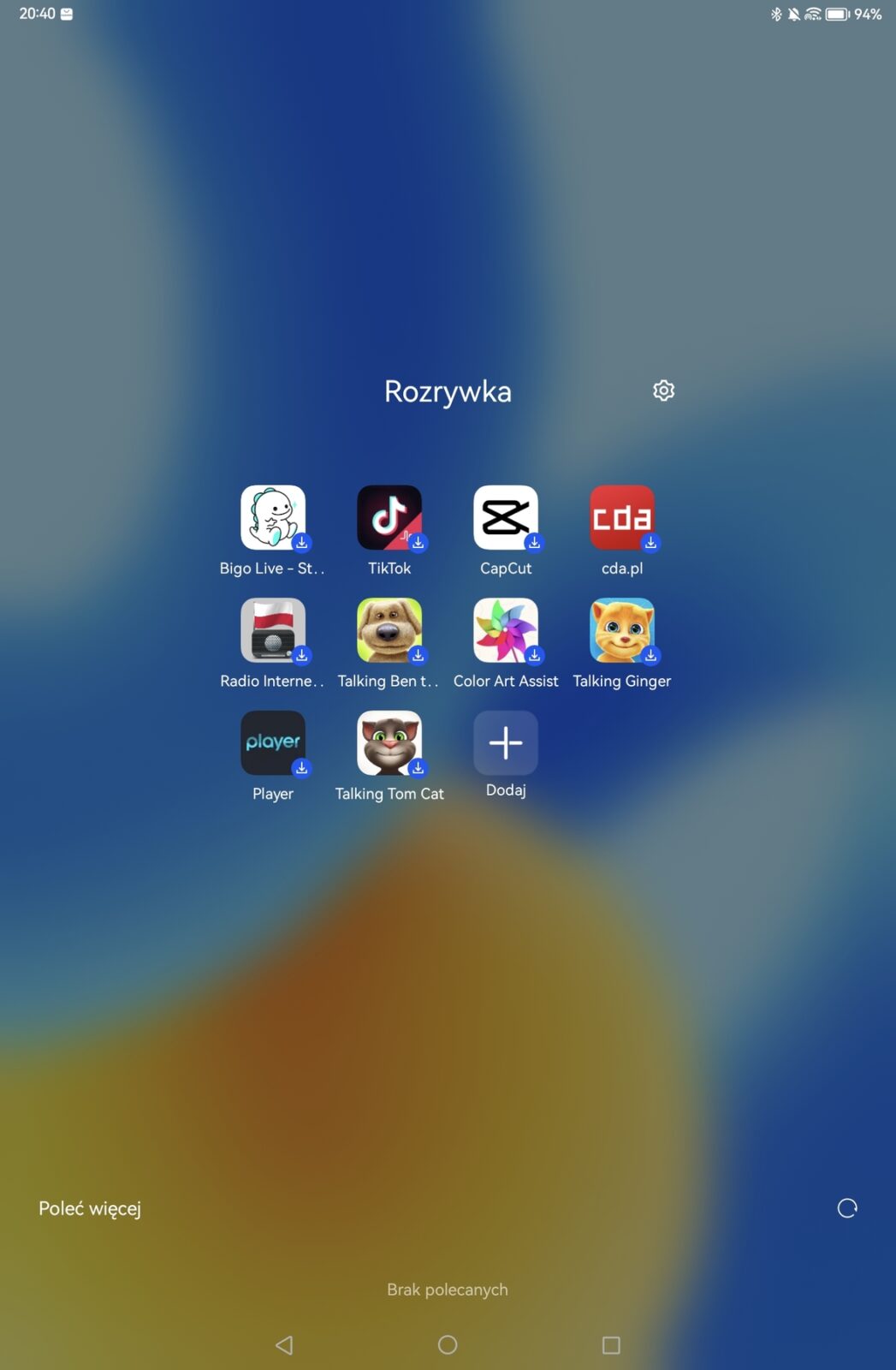The width and height of the screenshot is (896, 1370).
Task: Refresh recommendations next to Poleć więcej
Action: tap(846, 1208)
